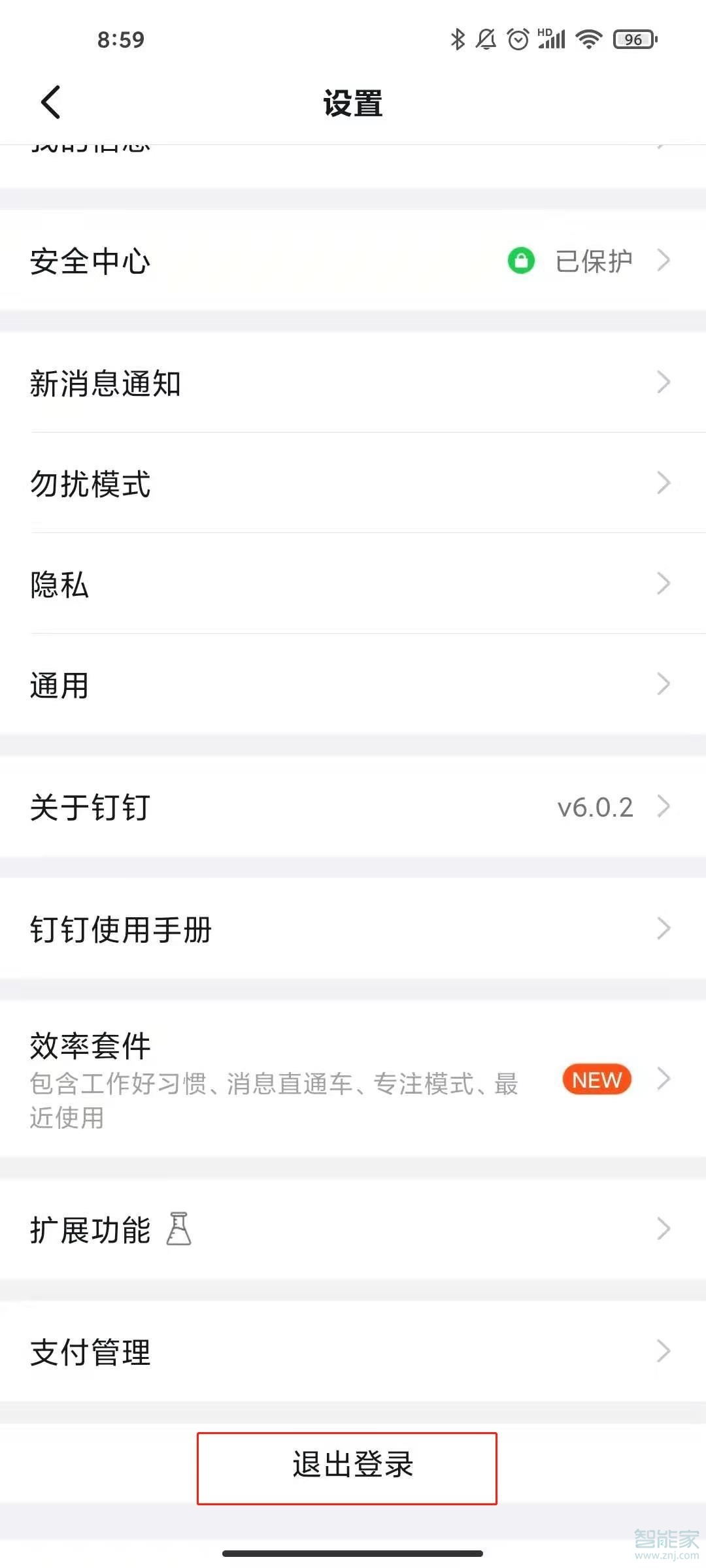Tap the Bluetooth icon in the status bar

click(458, 39)
